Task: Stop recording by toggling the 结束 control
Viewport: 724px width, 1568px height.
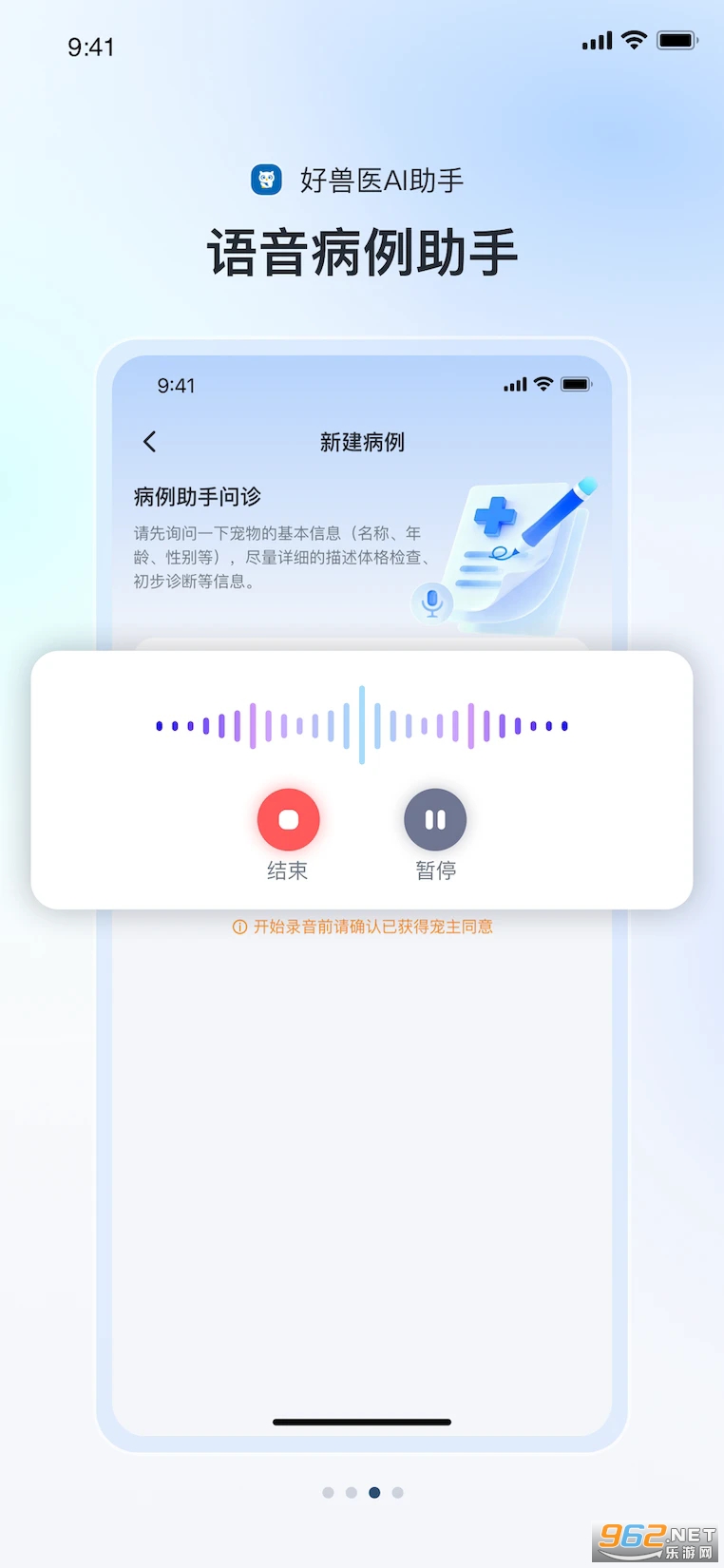Action: (288, 819)
